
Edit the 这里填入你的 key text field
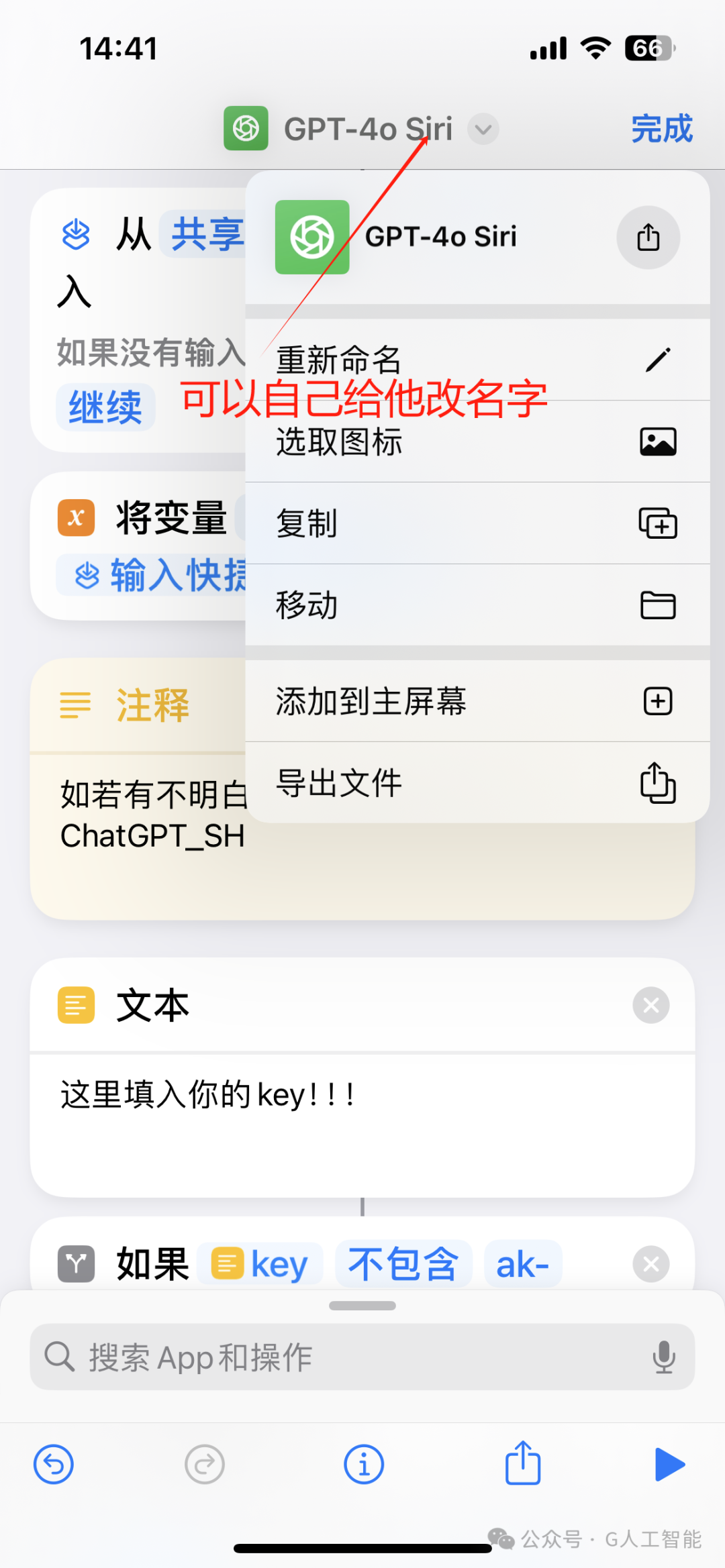(361, 1120)
